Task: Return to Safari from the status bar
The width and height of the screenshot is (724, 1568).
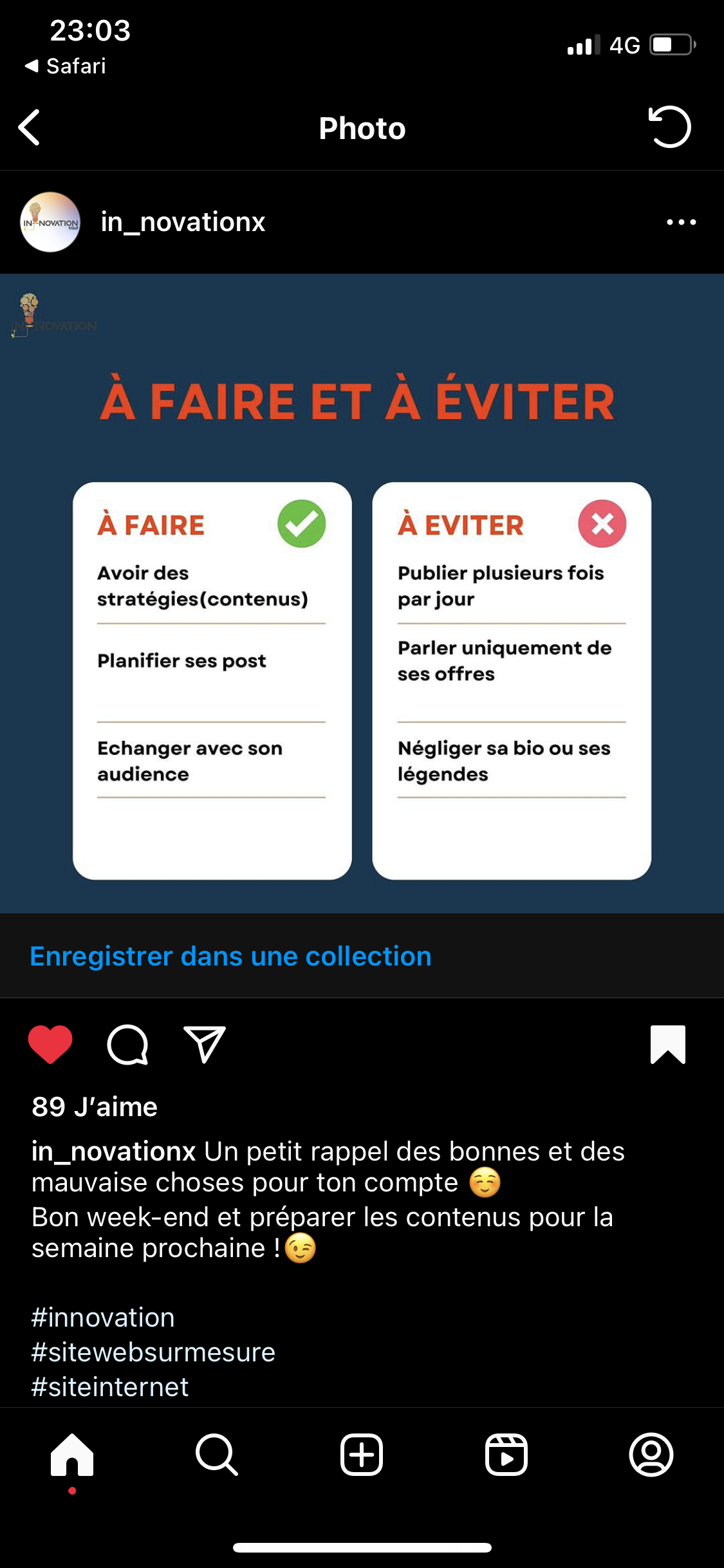Action: tap(66, 66)
